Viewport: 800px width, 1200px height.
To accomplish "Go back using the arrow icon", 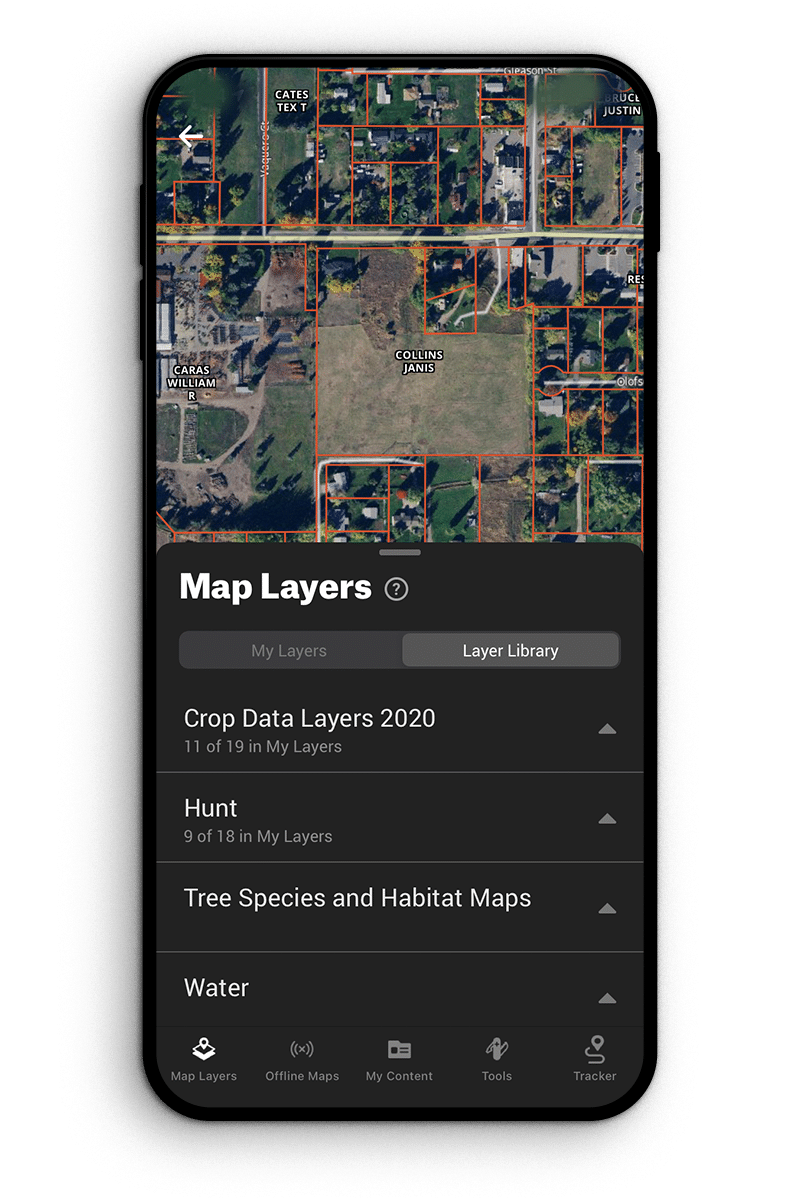I will pyautogui.click(x=190, y=137).
